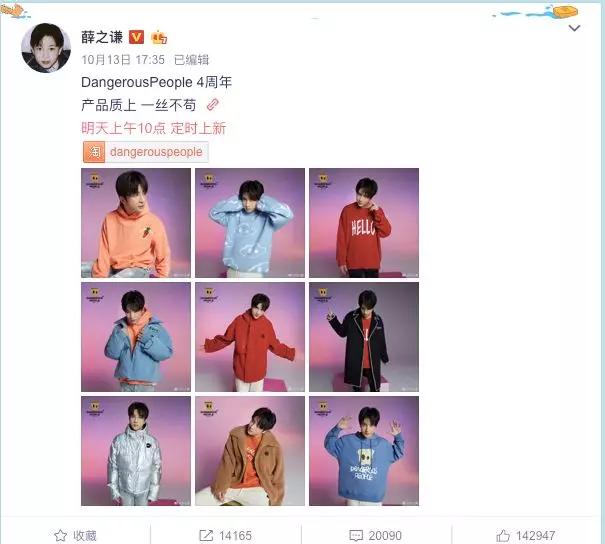View the long black coat photo

(x=364, y=336)
